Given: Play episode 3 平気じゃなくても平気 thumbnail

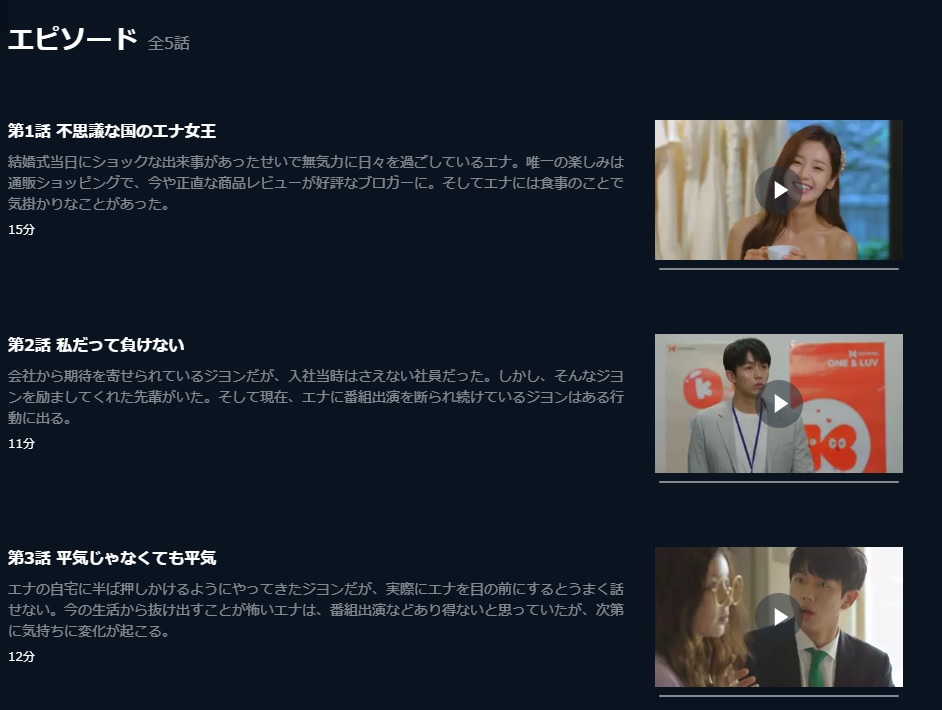Looking at the screenshot, I should tap(778, 616).
